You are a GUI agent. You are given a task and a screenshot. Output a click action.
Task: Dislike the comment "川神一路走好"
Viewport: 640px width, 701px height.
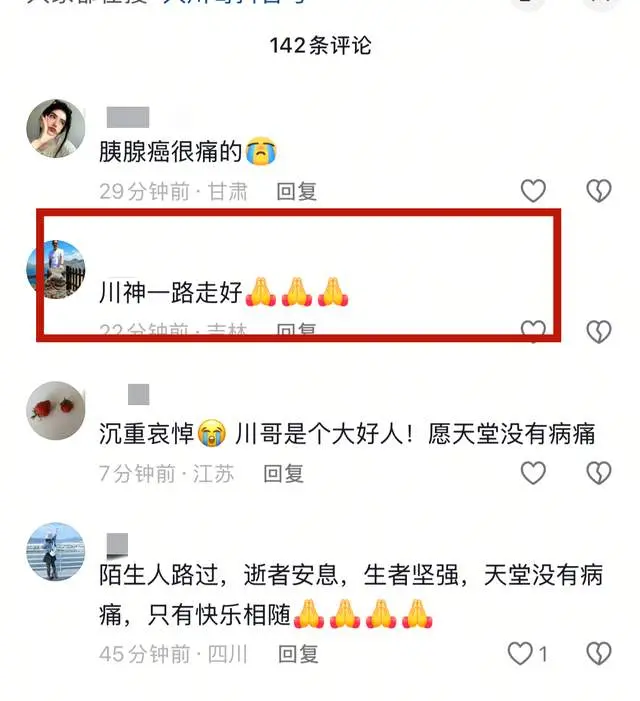pos(598,331)
